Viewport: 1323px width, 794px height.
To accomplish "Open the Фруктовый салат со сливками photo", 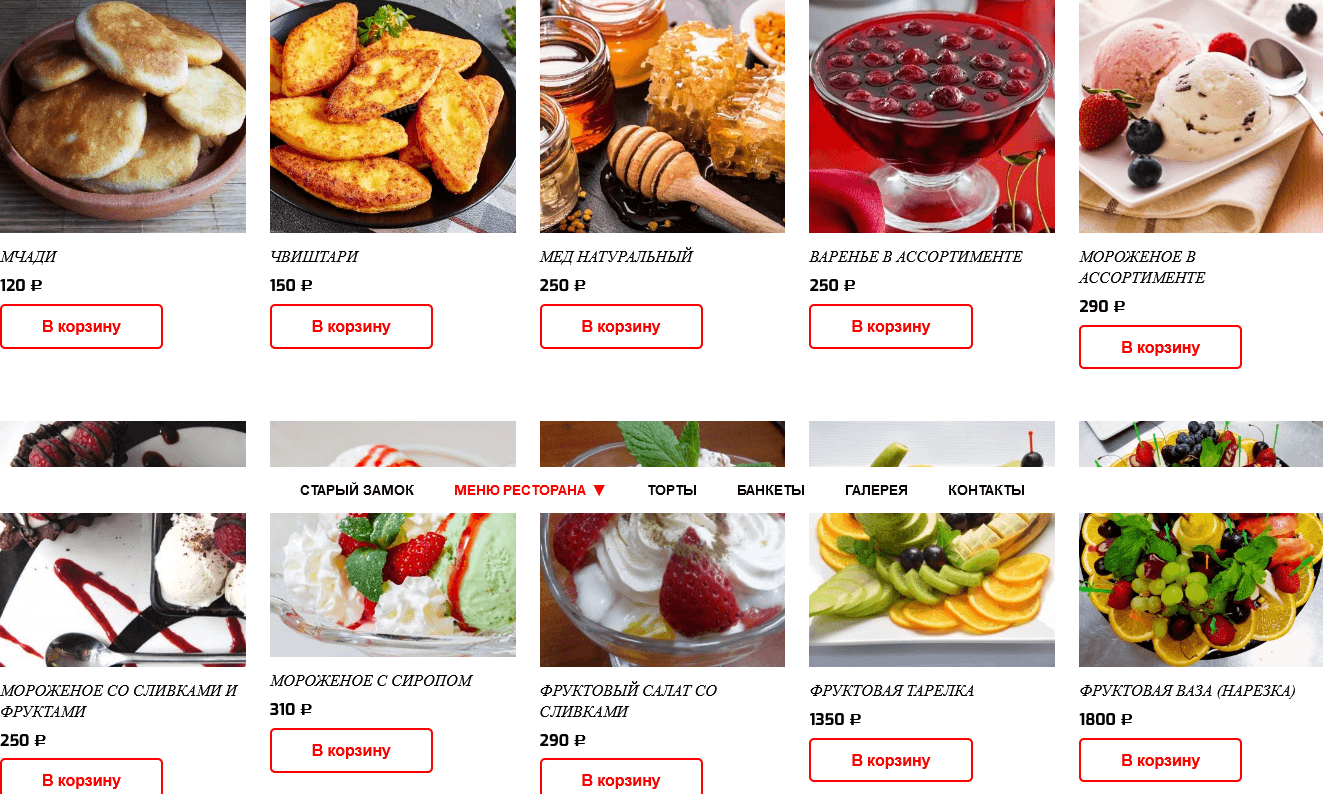I will (662, 590).
